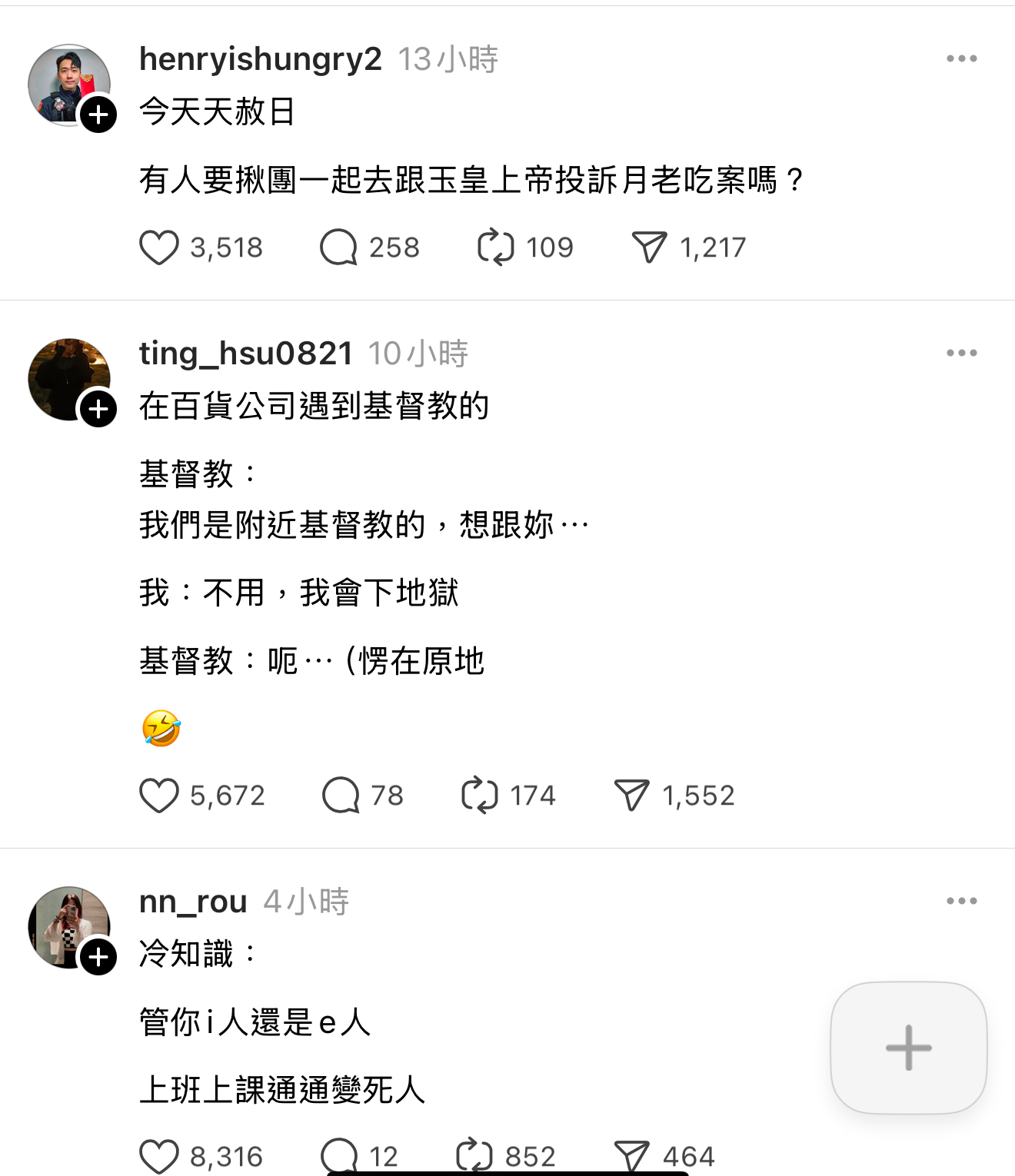Repost ting_hsu0821's post

tap(480, 796)
